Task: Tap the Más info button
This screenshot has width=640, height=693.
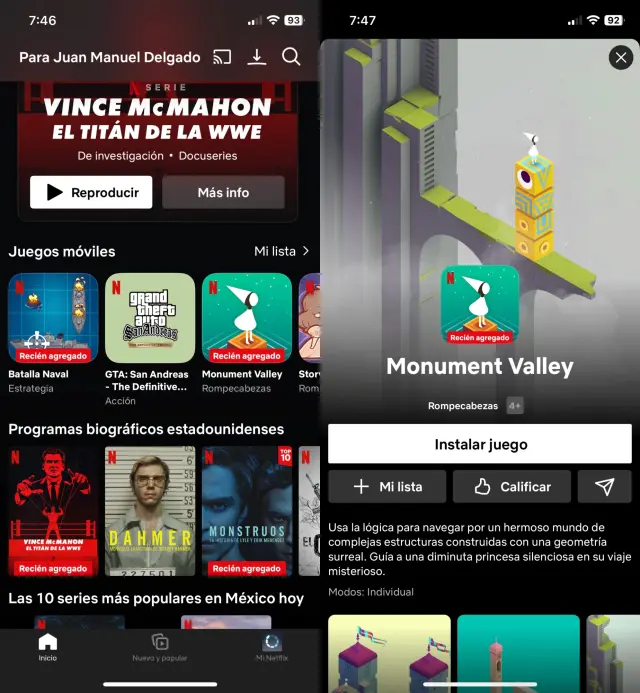Action: [223, 192]
